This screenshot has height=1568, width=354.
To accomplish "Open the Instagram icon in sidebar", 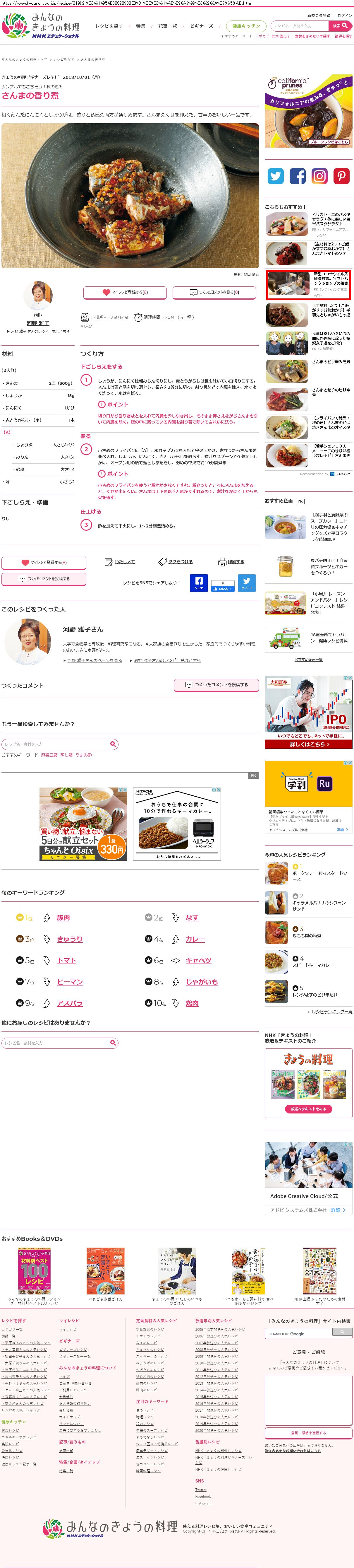I will coord(319,176).
